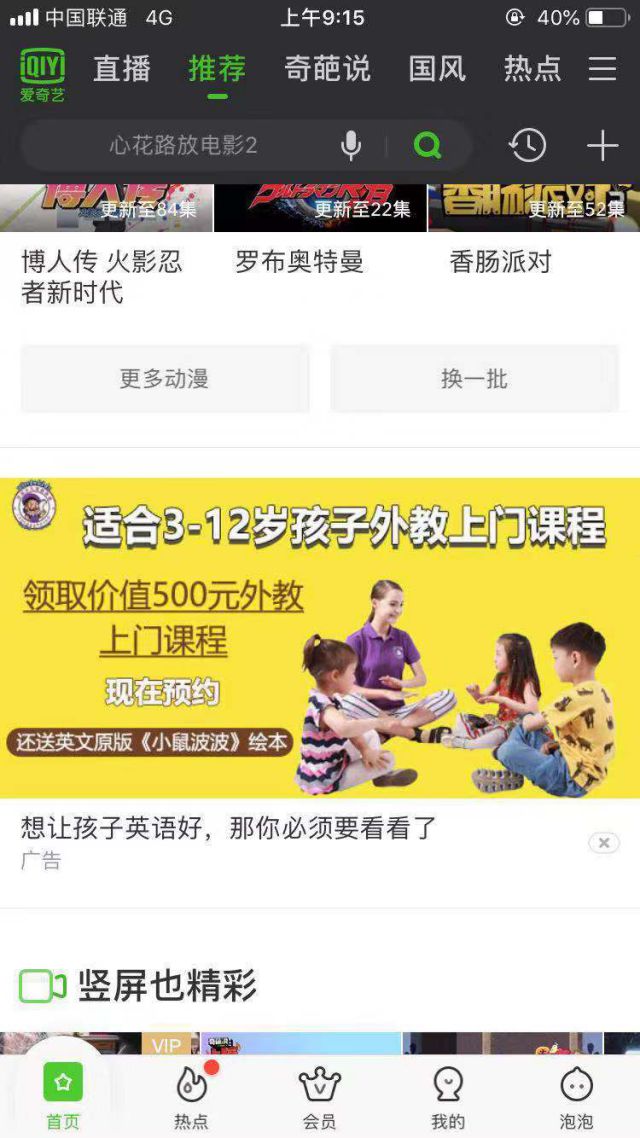Viewport: 640px width, 1138px height.
Task: Start voice search with the microphone
Action: [351, 146]
